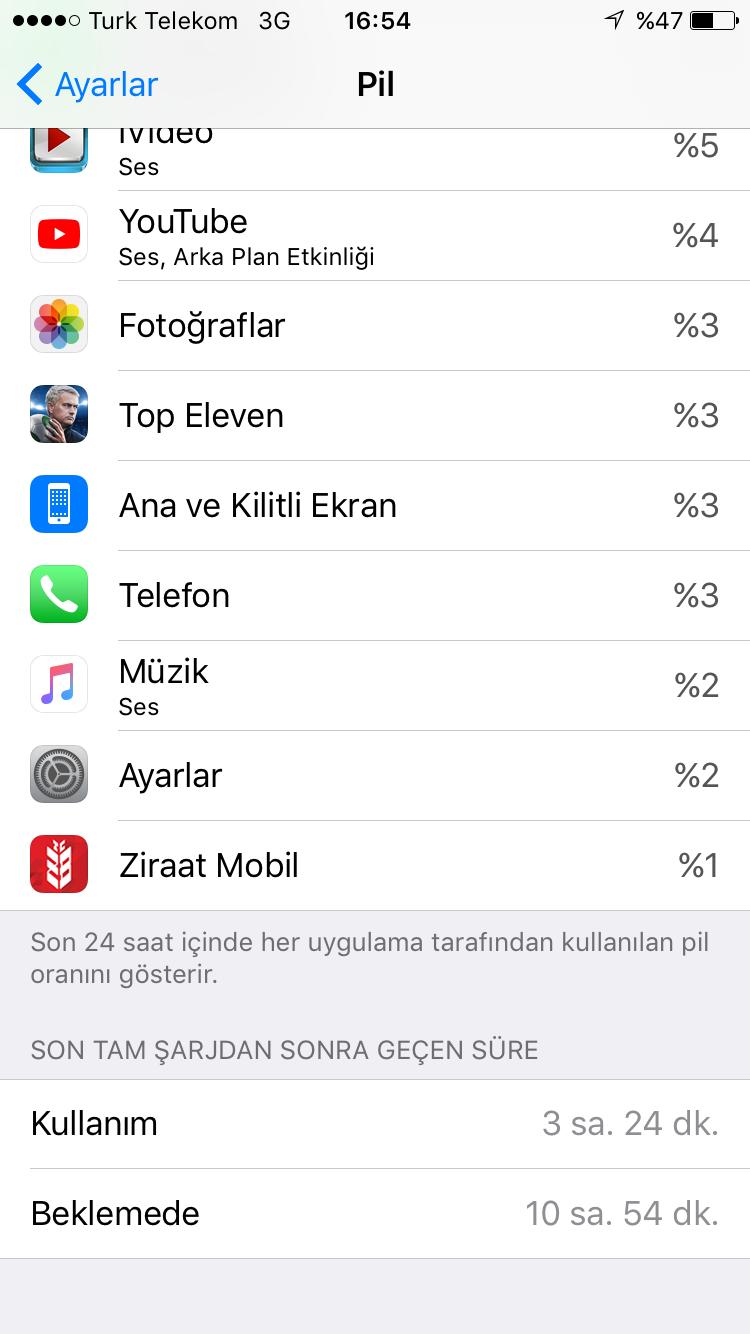Select the Ana ve Kilitli Ekran row
This screenshot has width=750, height=1334.
coord(375,506)
